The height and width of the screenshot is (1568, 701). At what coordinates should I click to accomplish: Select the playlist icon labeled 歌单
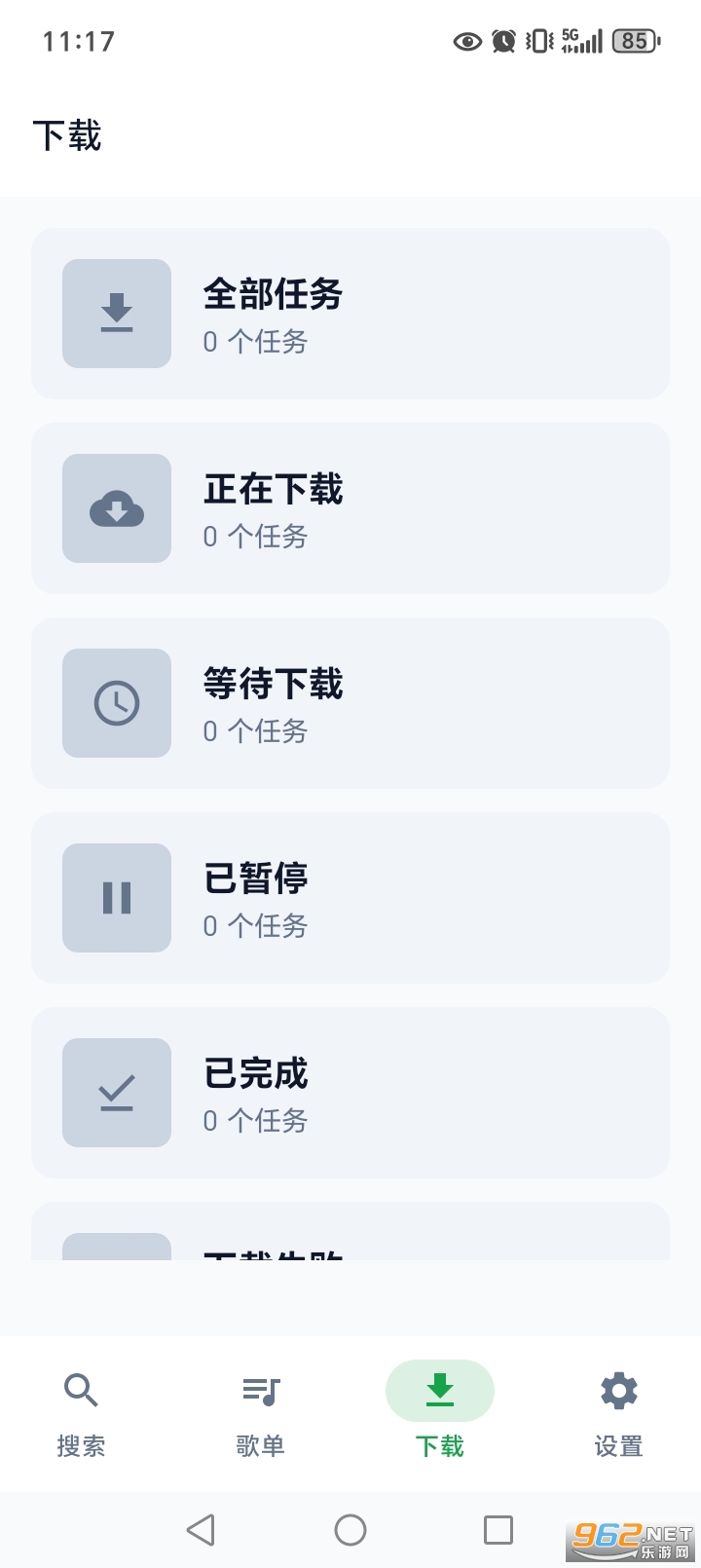259,1391
